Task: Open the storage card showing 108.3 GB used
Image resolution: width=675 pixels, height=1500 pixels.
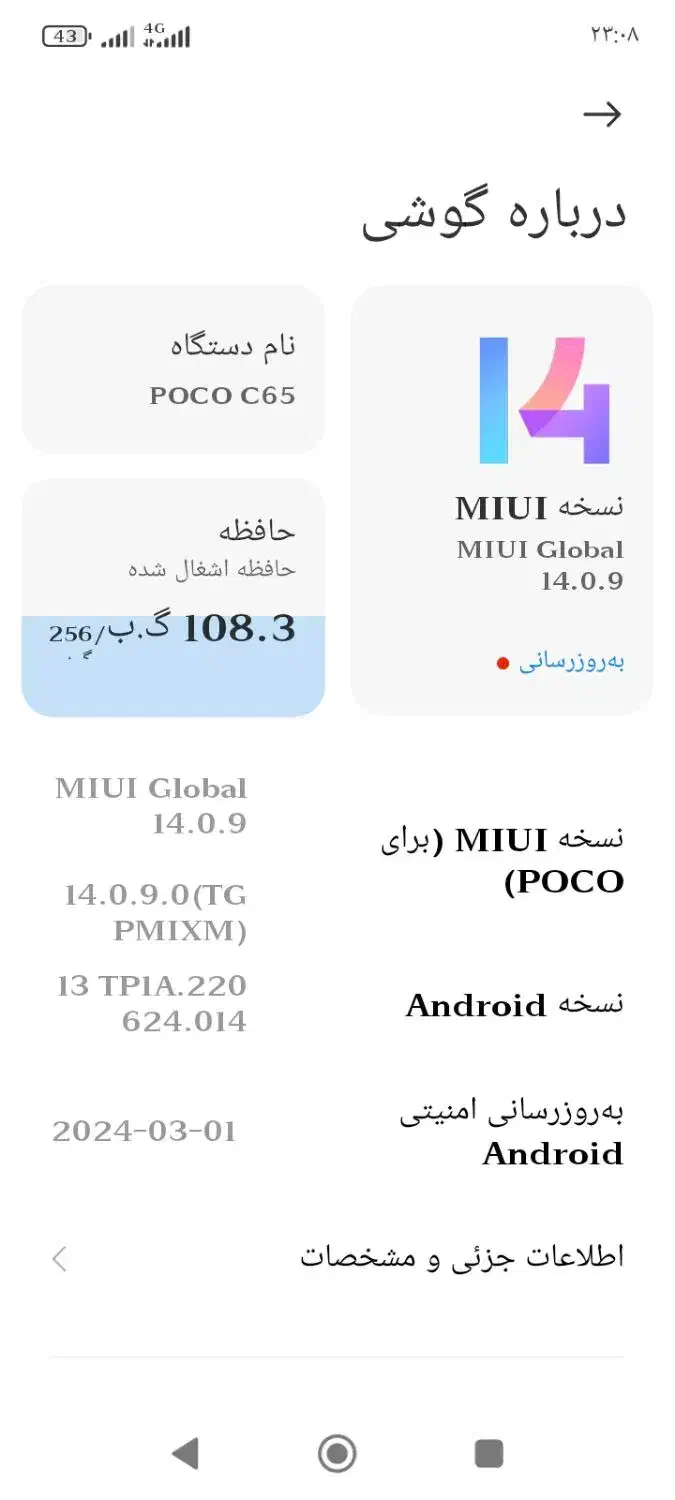Action: (174, 598)
